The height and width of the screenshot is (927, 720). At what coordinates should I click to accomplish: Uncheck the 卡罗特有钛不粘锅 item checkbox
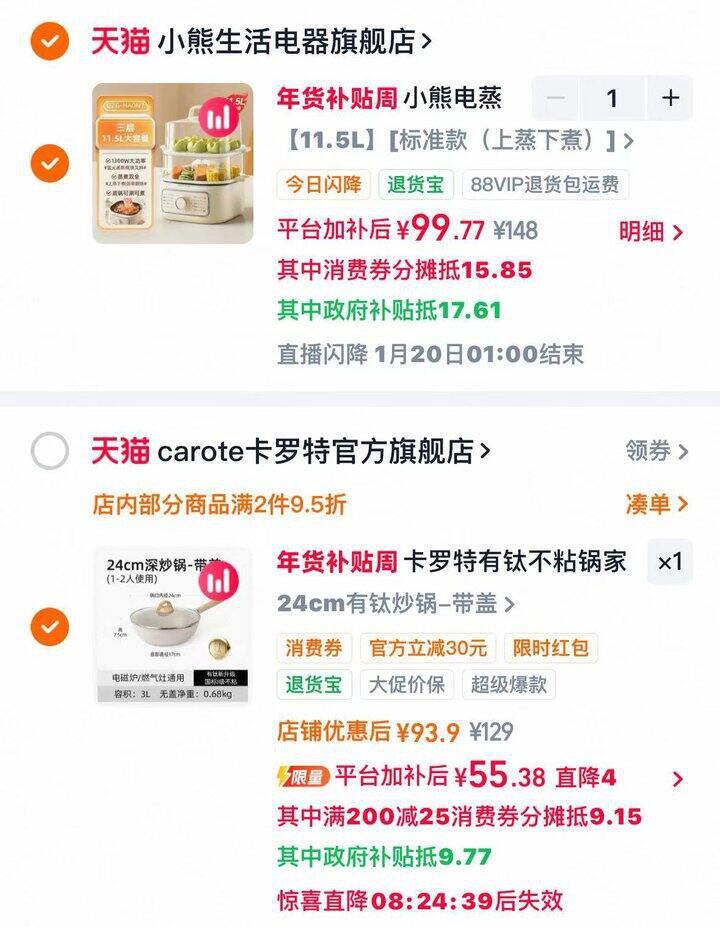pyautogui.click(x=49, y=627)
